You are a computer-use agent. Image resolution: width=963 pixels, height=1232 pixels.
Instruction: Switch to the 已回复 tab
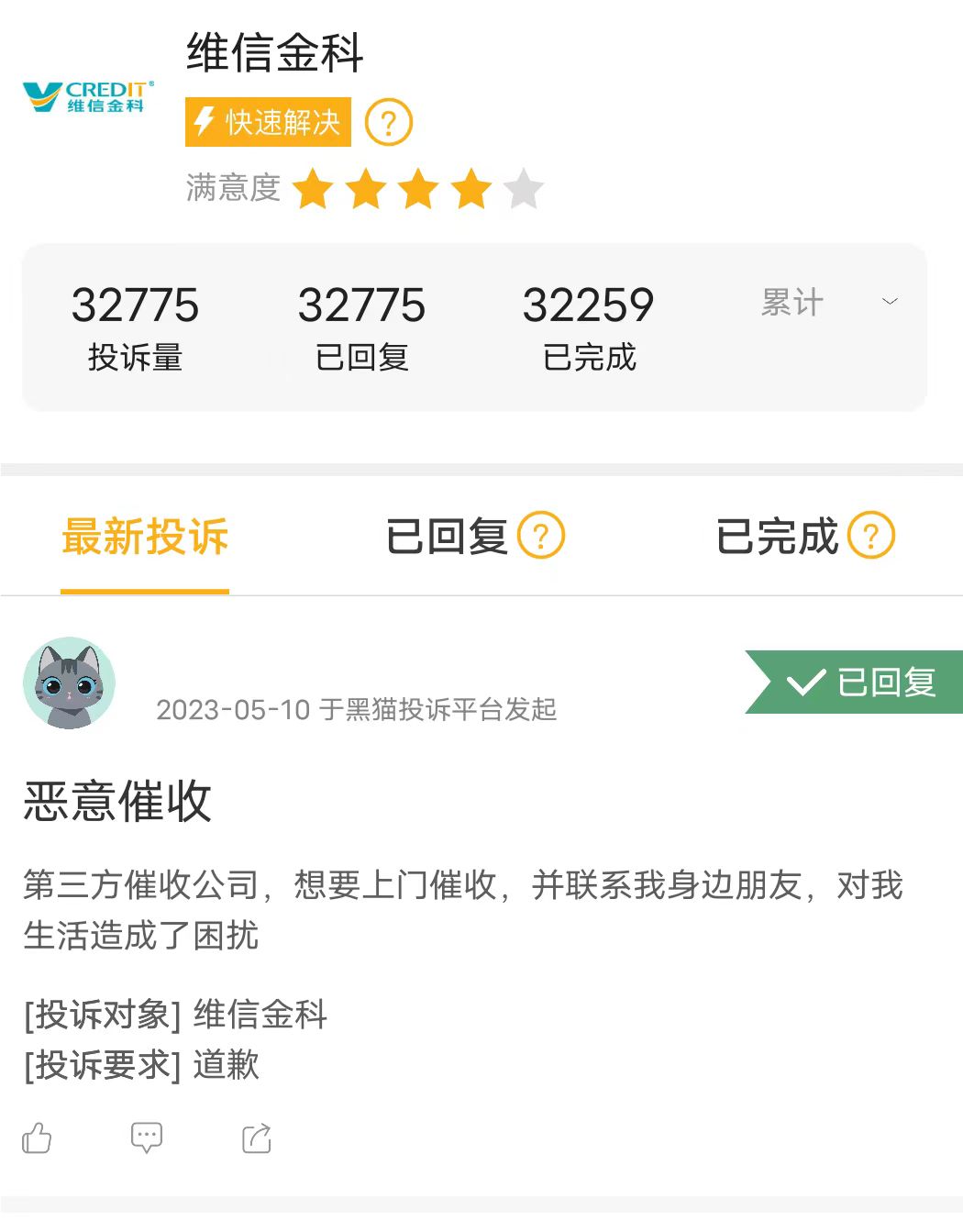449,537
